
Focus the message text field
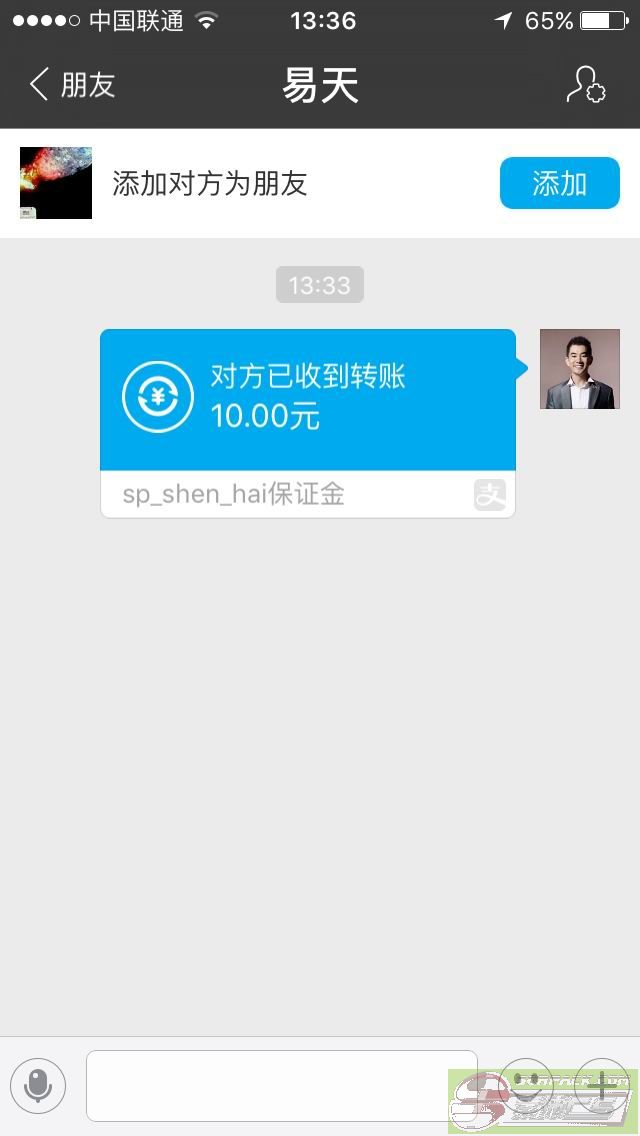pyautogui.click(x=282, y=1085)
